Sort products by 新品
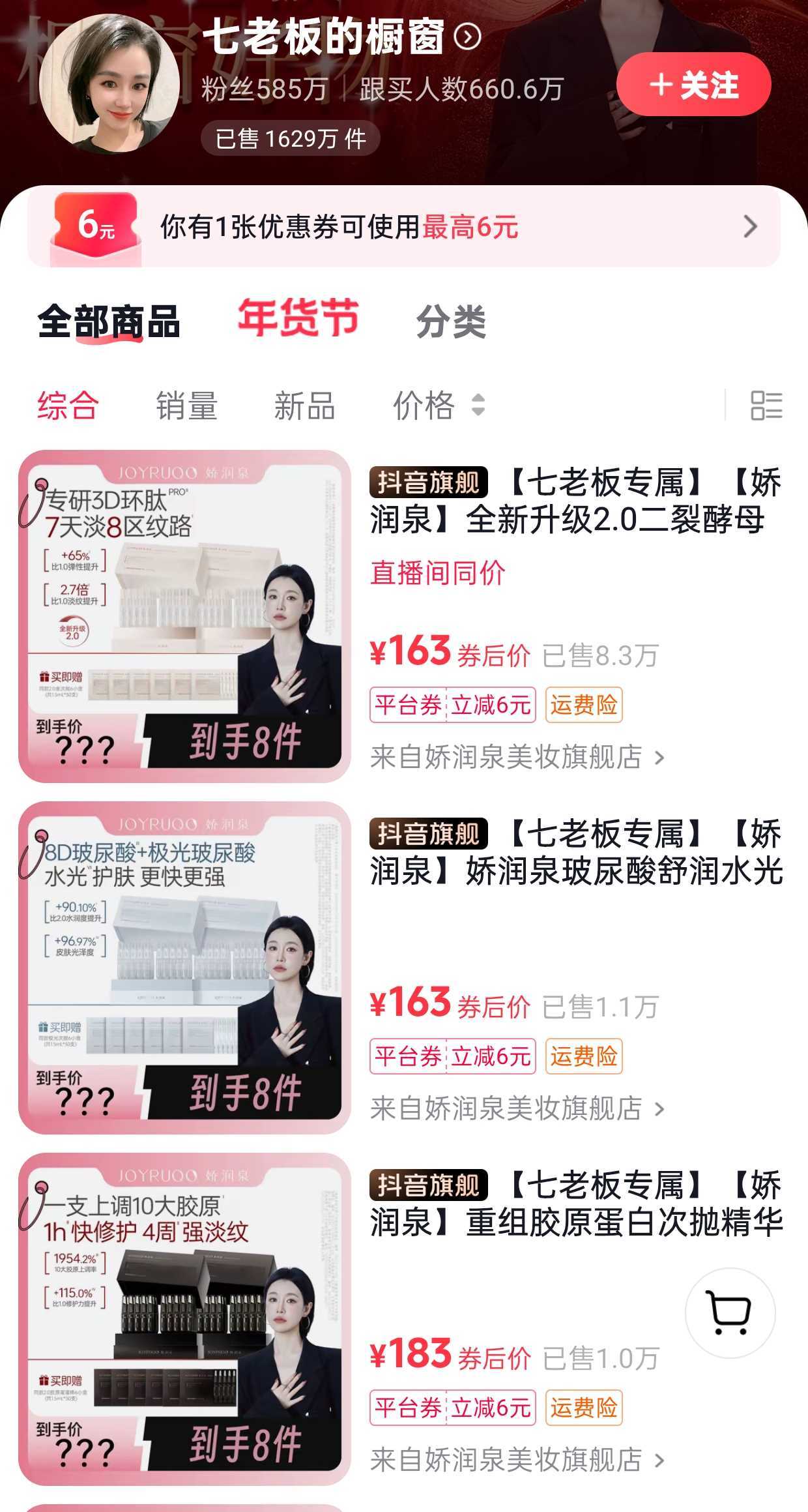The image size is (808, 1512). click(x=304, y=406)
